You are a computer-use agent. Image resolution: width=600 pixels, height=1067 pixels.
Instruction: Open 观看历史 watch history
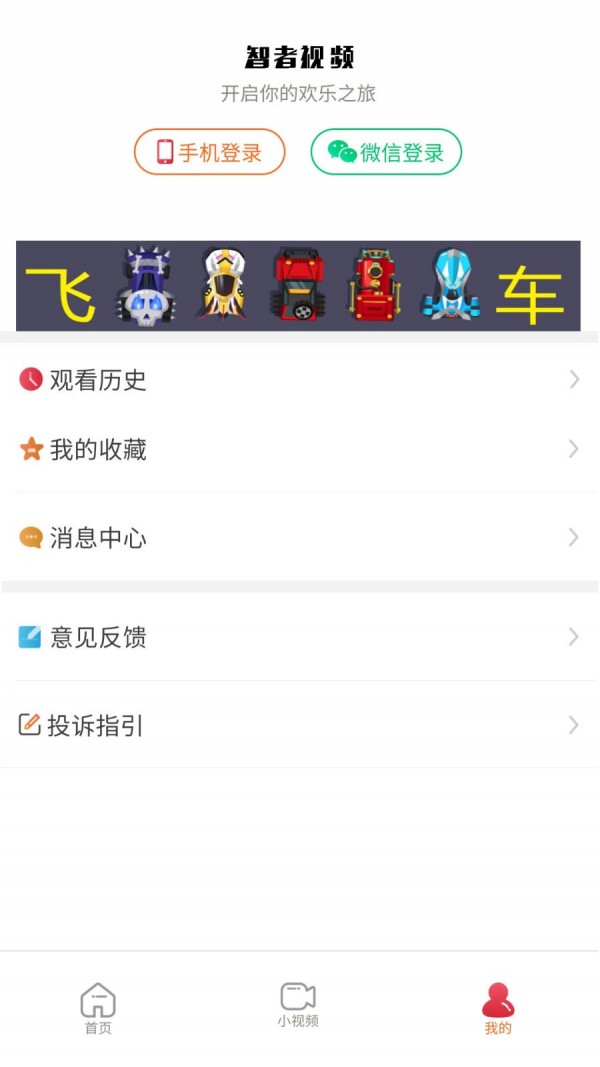pos(298,380)
